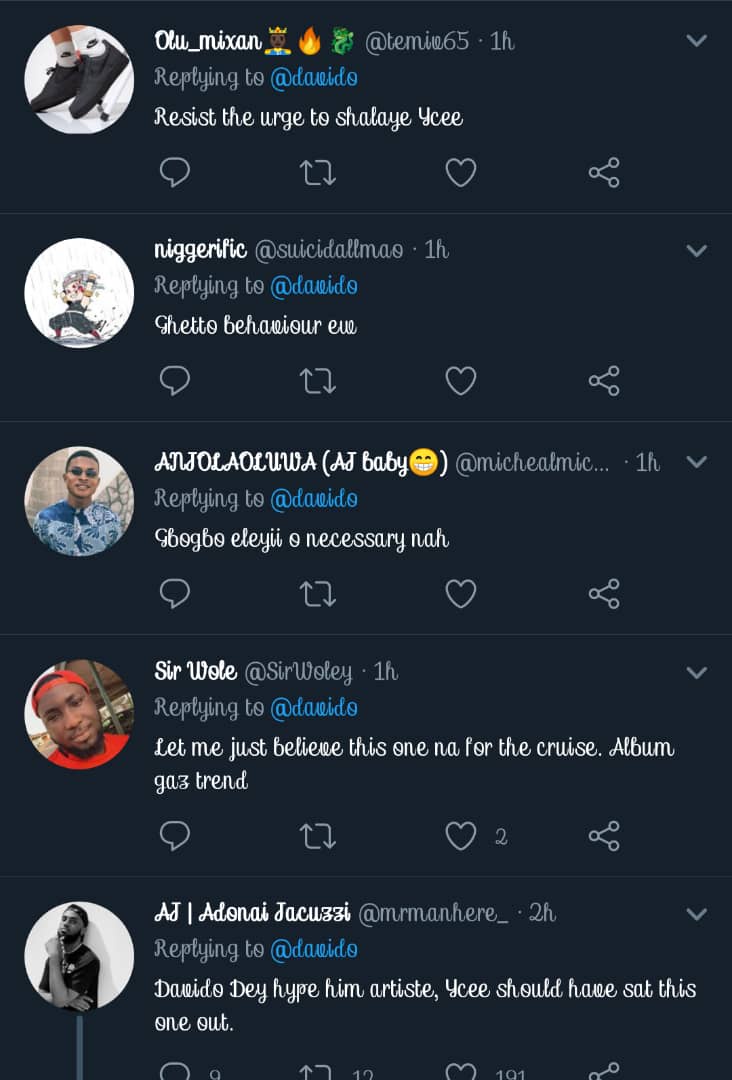Screen dimensions: 732x1080
Task: Open the @davido link in Olu_mixan's reply
Action: (314, 78)
